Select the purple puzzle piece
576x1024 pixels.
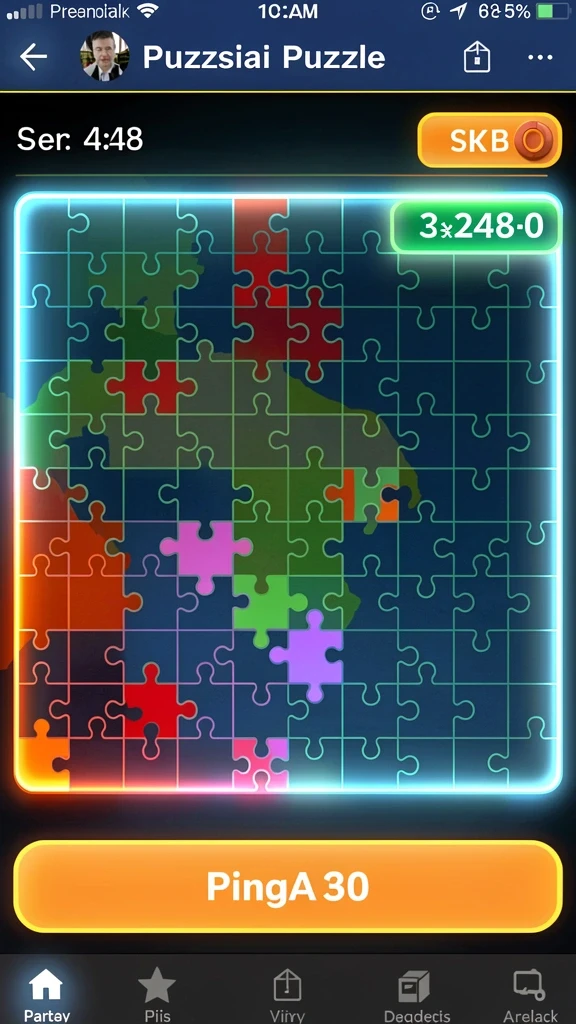(x=308, y=655)
